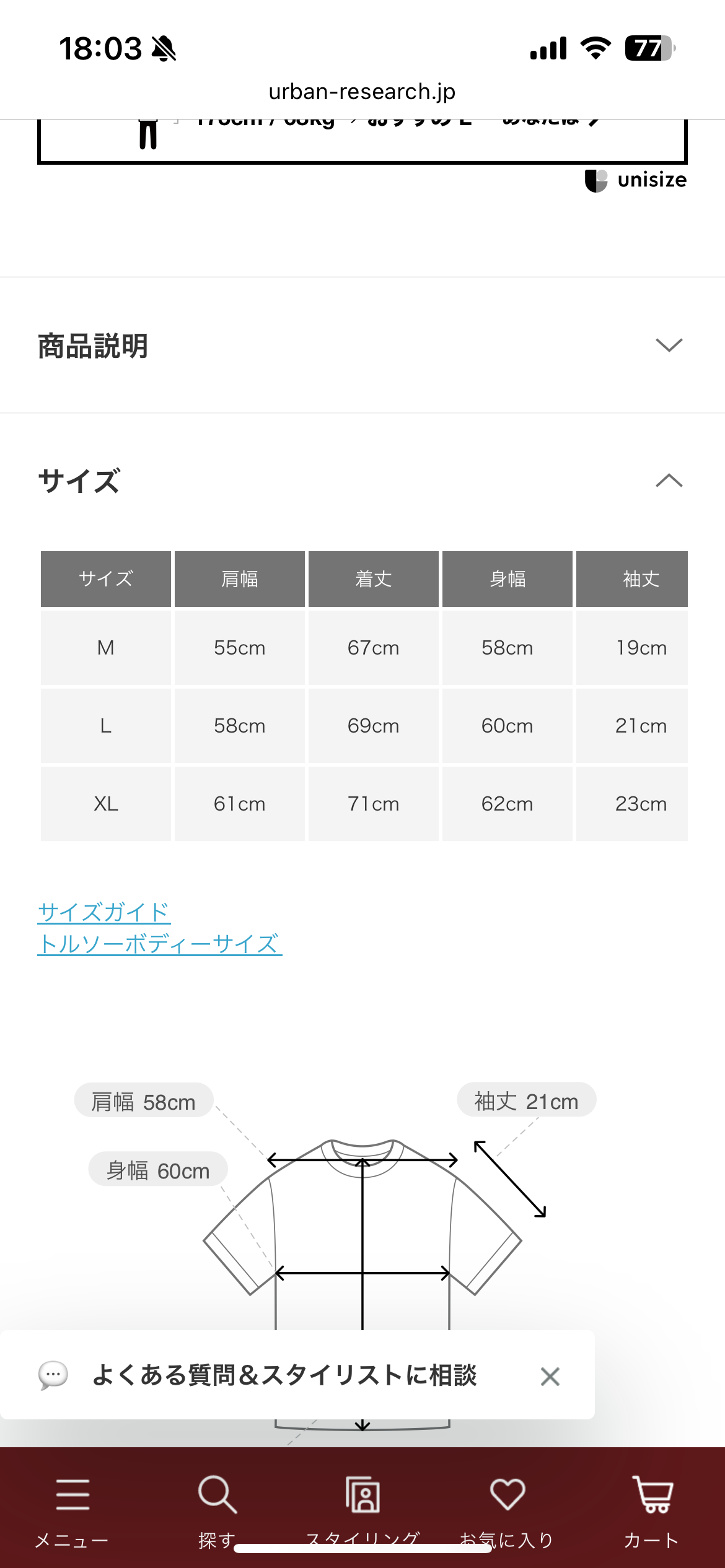Dismiss the stylist consultation banner

tap(550, 1377)
